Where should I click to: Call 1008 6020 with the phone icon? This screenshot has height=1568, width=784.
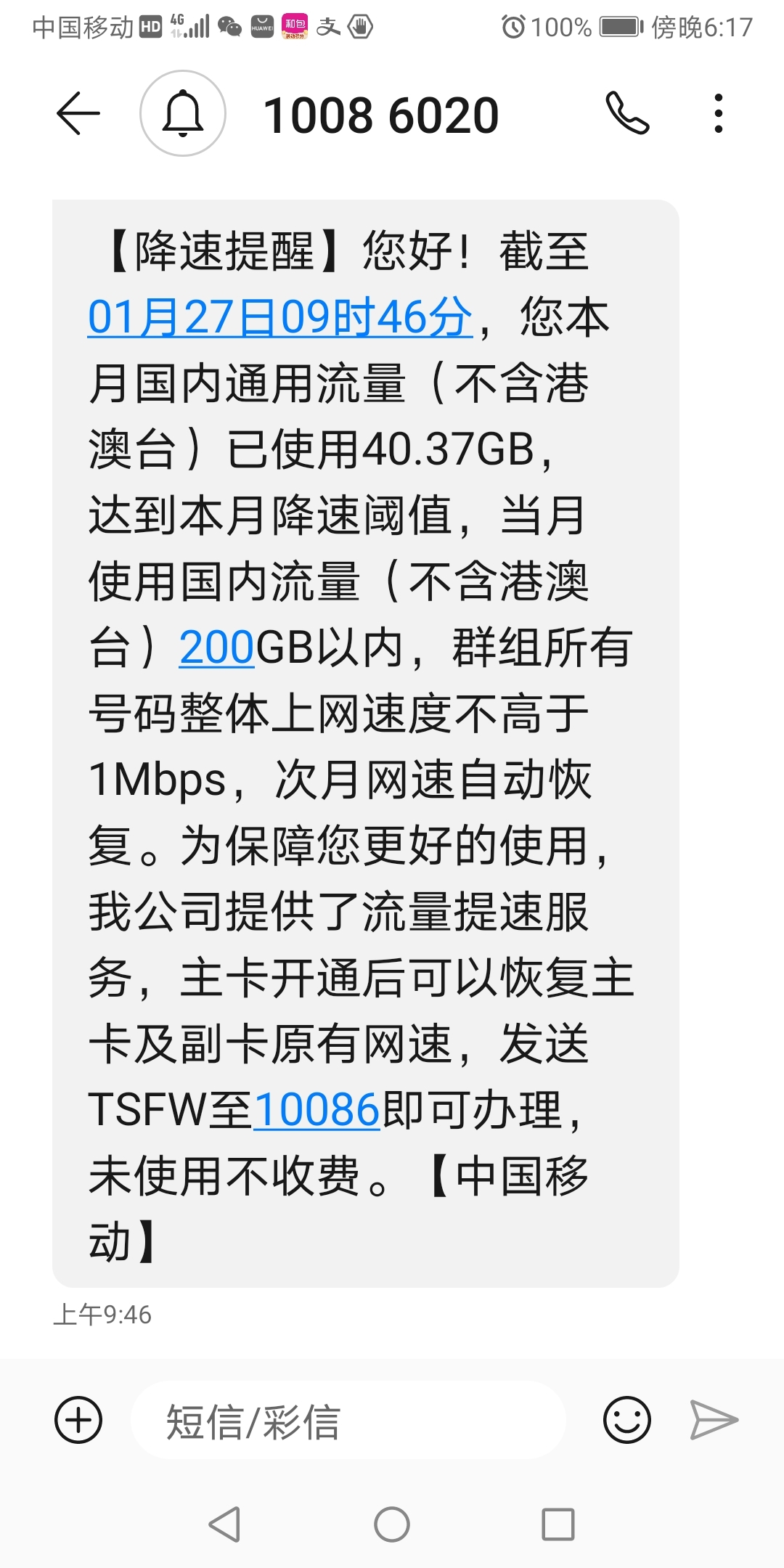click(x=627, y=113)
